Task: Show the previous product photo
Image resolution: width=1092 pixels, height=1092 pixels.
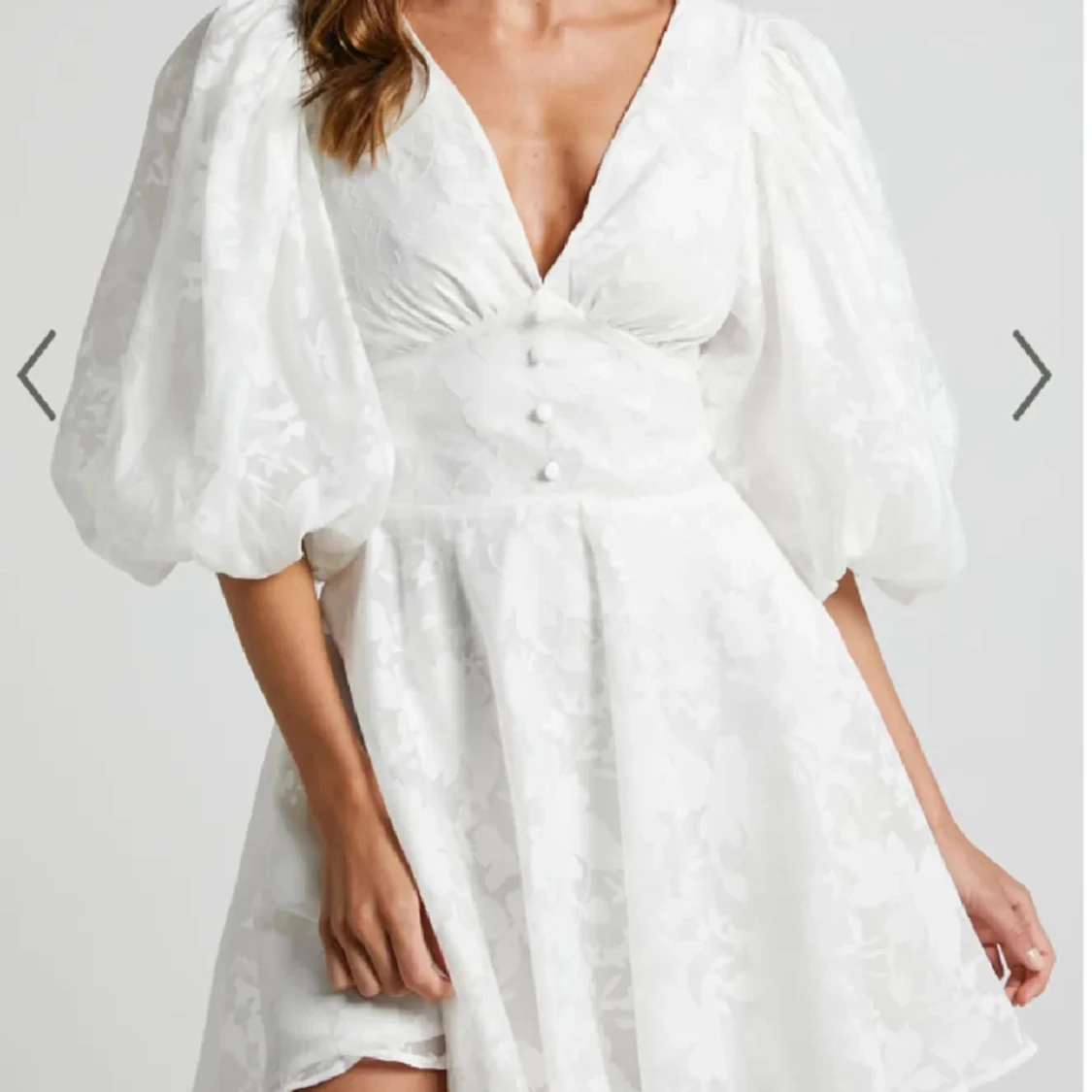Action: (x=37, y=375)
